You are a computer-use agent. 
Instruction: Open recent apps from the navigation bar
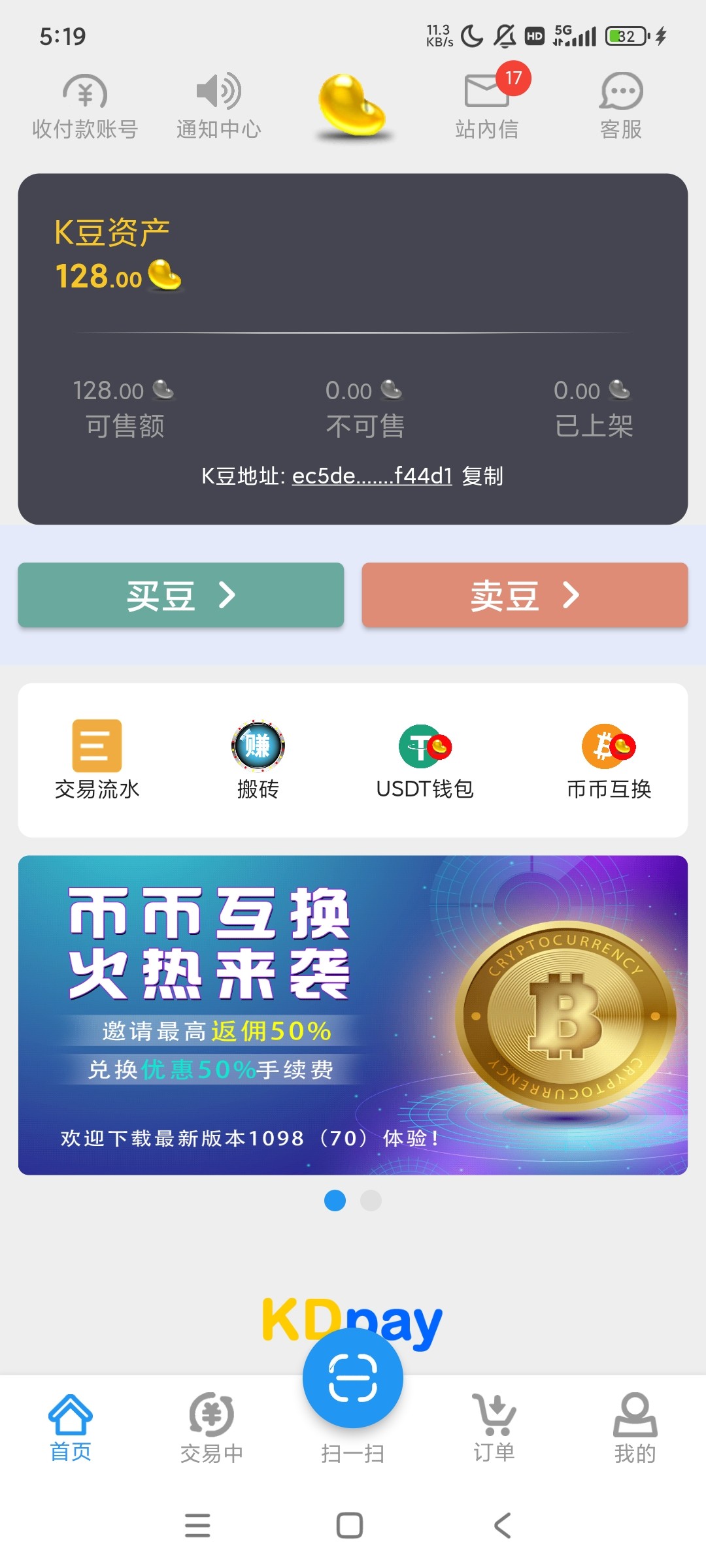(x=197, y=1526)
